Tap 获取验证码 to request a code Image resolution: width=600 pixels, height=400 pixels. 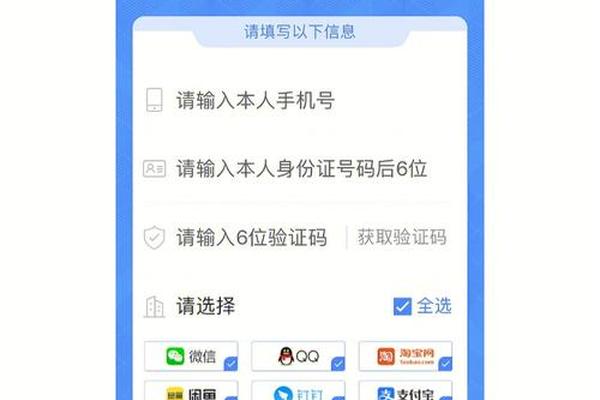(402, 238)
